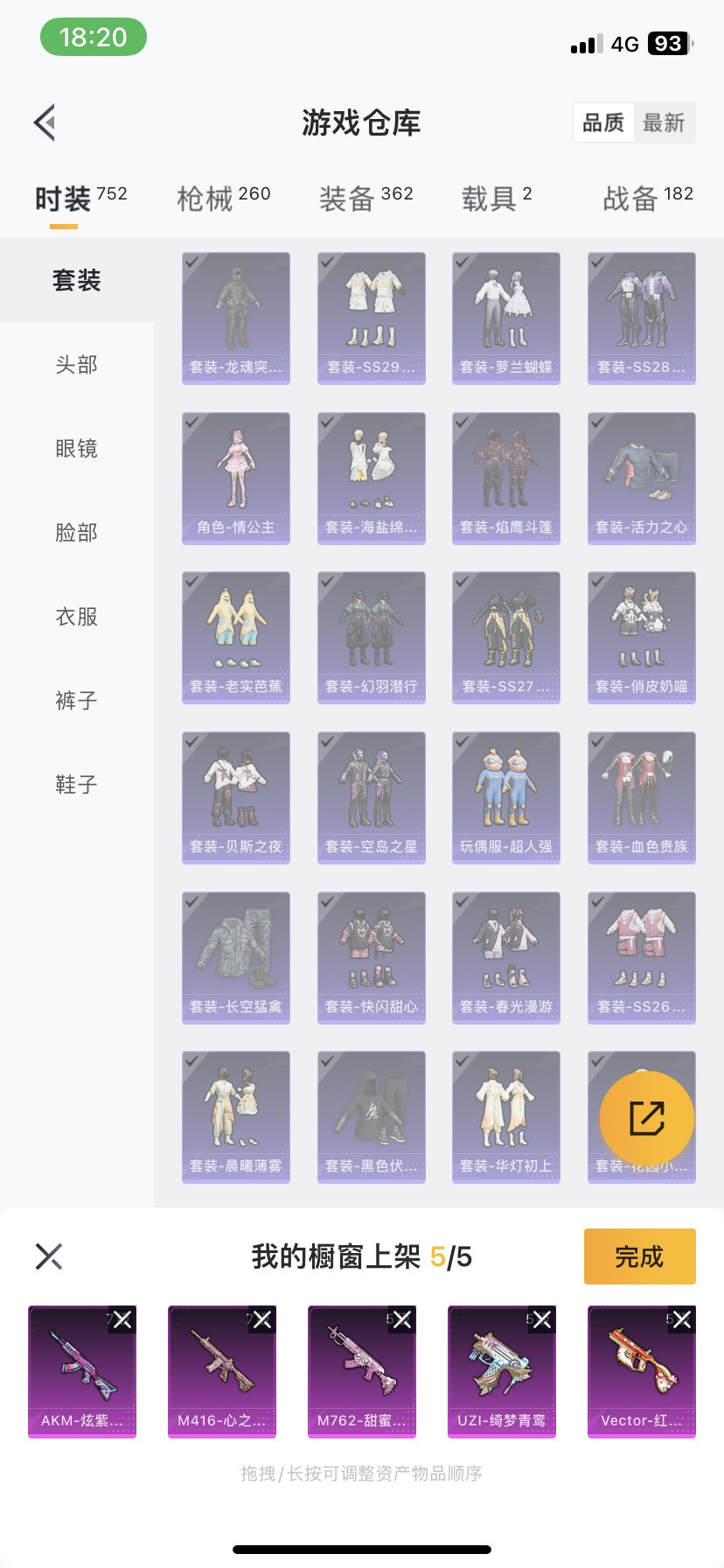The height and width of the screenshot is (1568, 724).
Task: Show the 鞋子 category
Action: (x=77, y=785)
